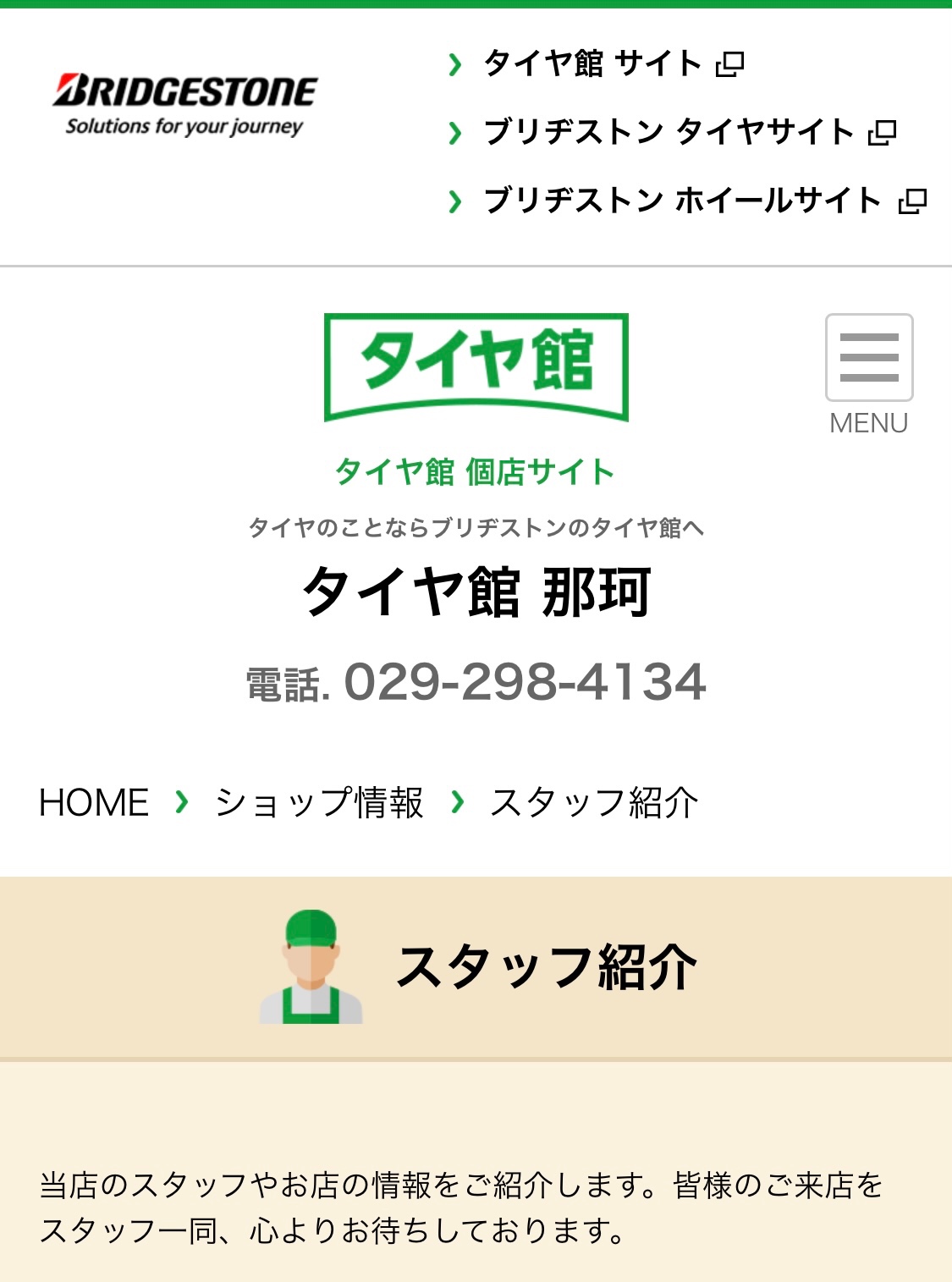Open the MENU hamburger button
952x1282 pixels.
[869, 358]
